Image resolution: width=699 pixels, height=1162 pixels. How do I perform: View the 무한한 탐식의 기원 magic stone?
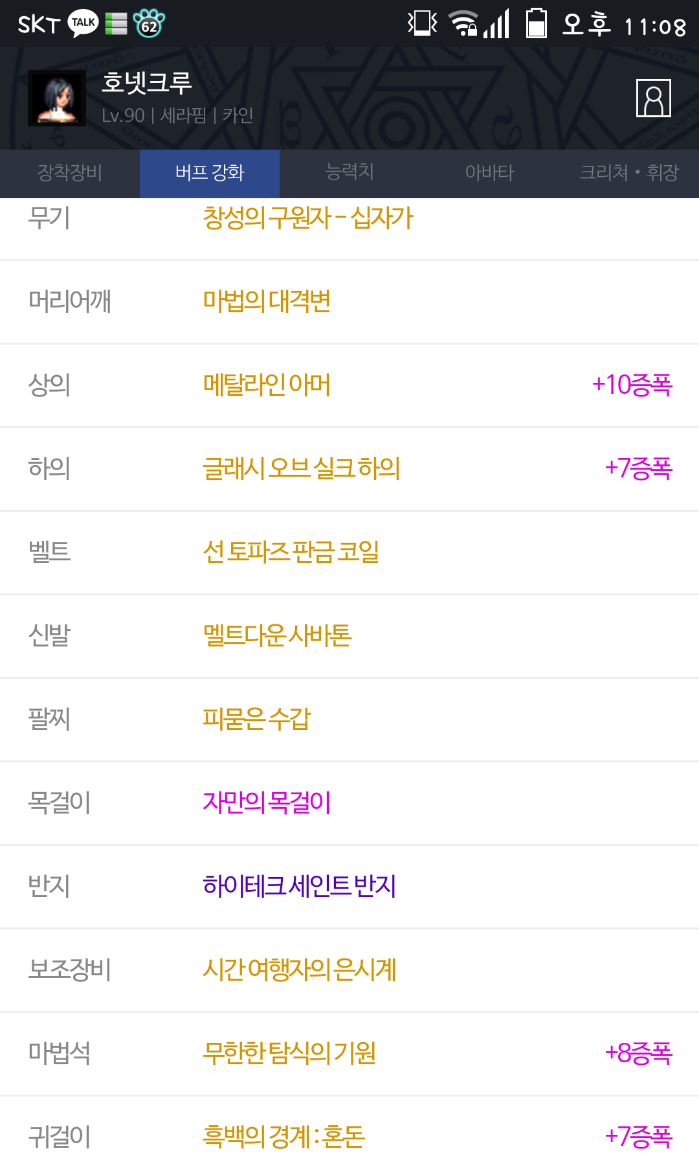[x=289, y=1053]
